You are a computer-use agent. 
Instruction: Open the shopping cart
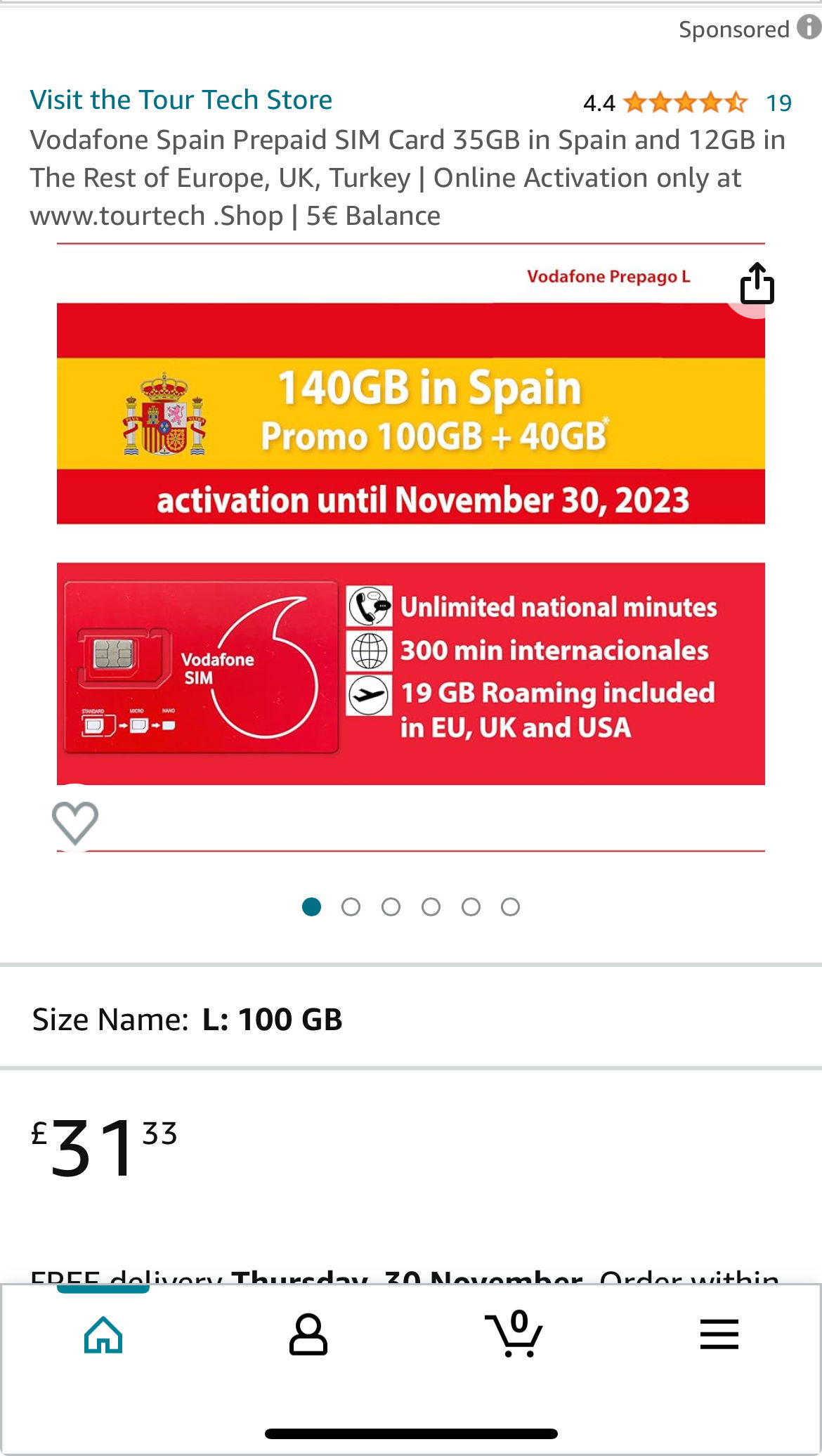click(x=514, y=1333)
